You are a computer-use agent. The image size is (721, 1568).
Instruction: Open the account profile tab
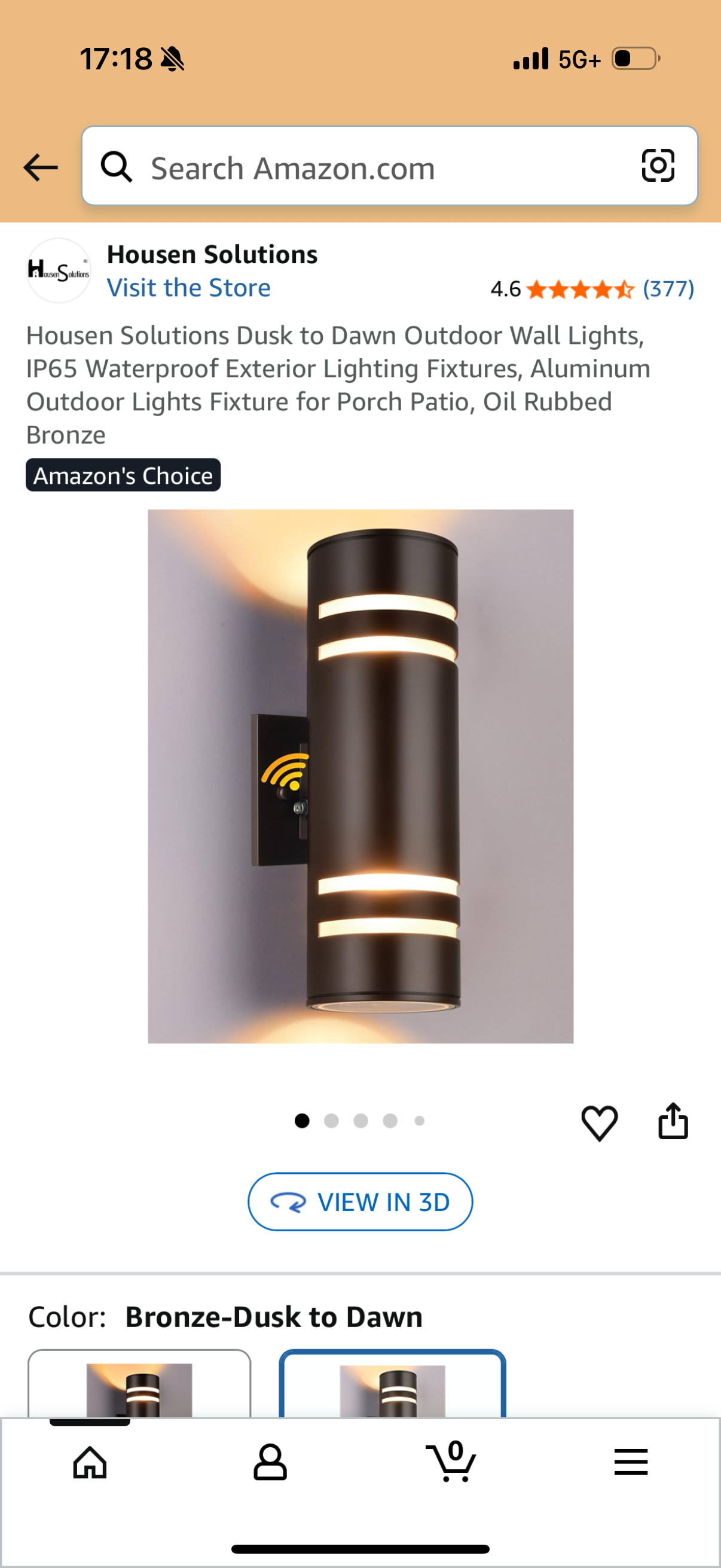click(270, 1462)
